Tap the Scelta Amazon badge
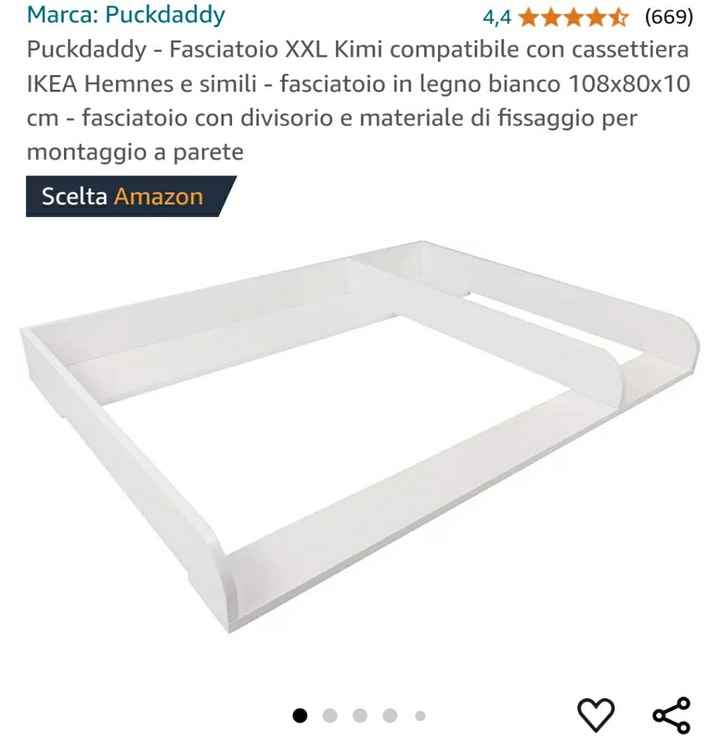This screenshot has width=720, height=754. pyautogui.click(x=124, y=196)
